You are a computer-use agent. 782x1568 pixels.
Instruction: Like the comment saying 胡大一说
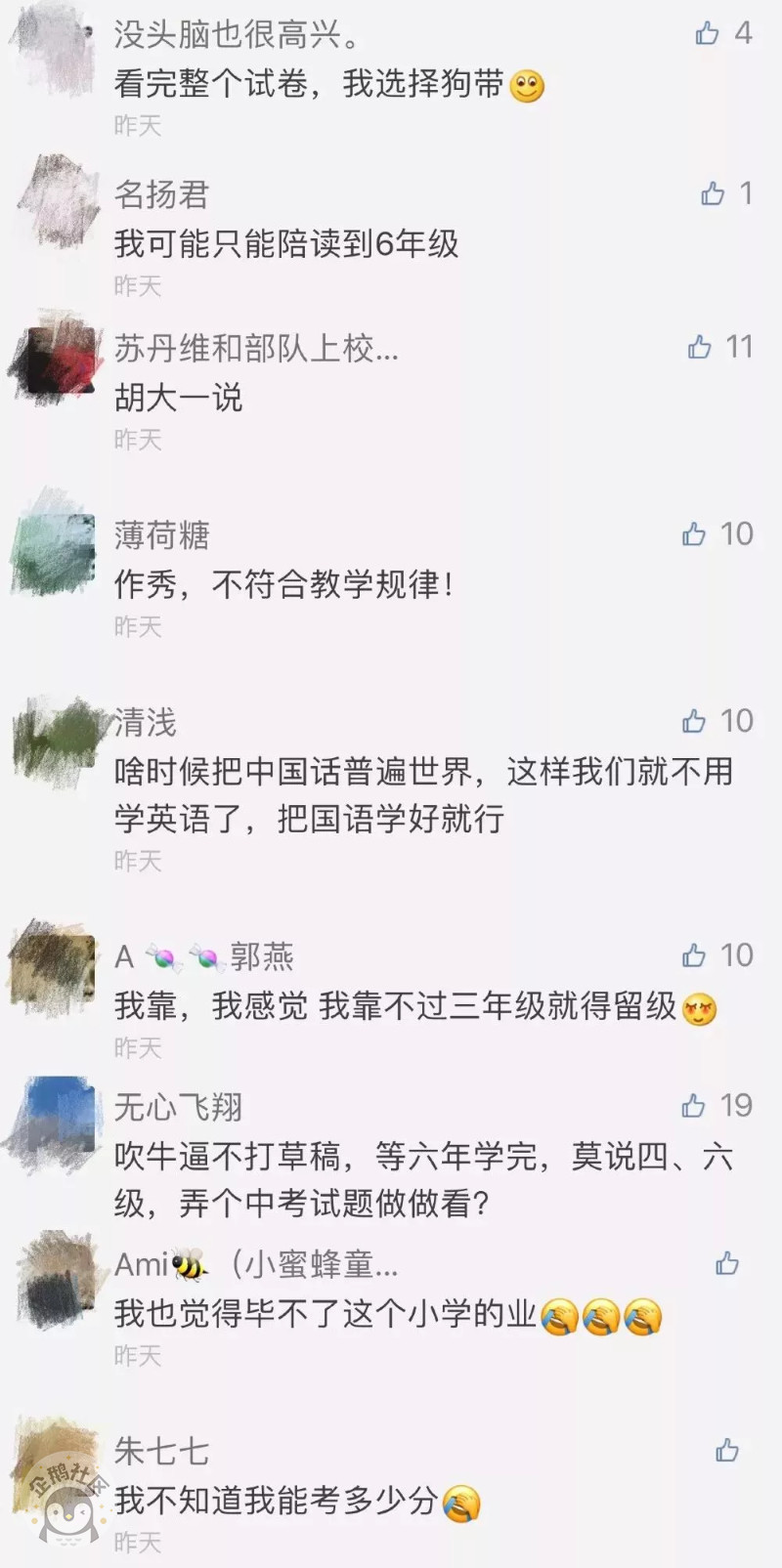700,347
